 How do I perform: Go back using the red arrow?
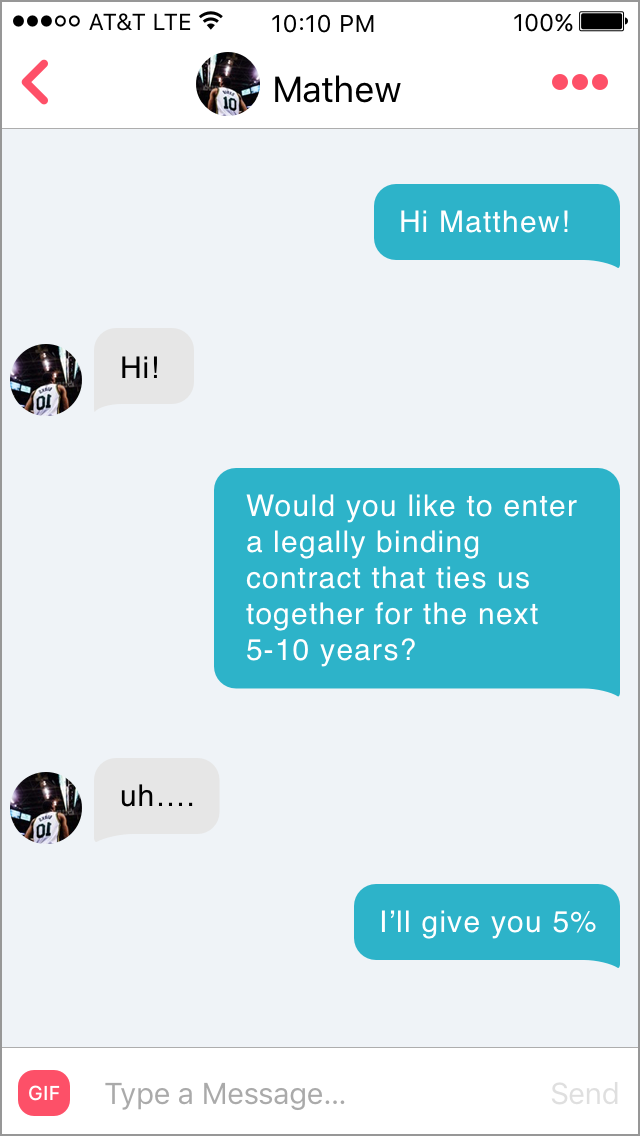[x=35, y=83]
